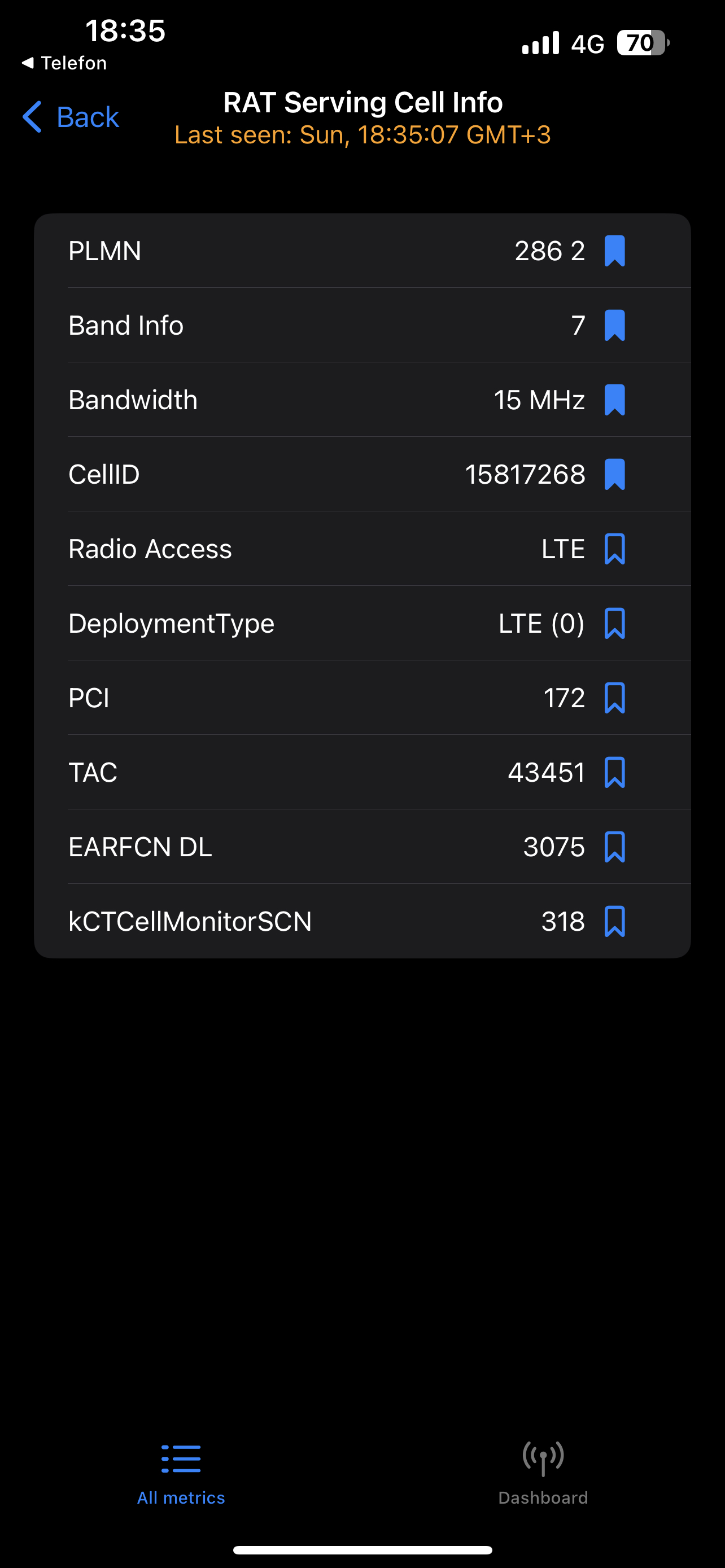Switch to the Dashboard tab
The height and width of the screenshot is (1568, 725).
coord(543,1474)
